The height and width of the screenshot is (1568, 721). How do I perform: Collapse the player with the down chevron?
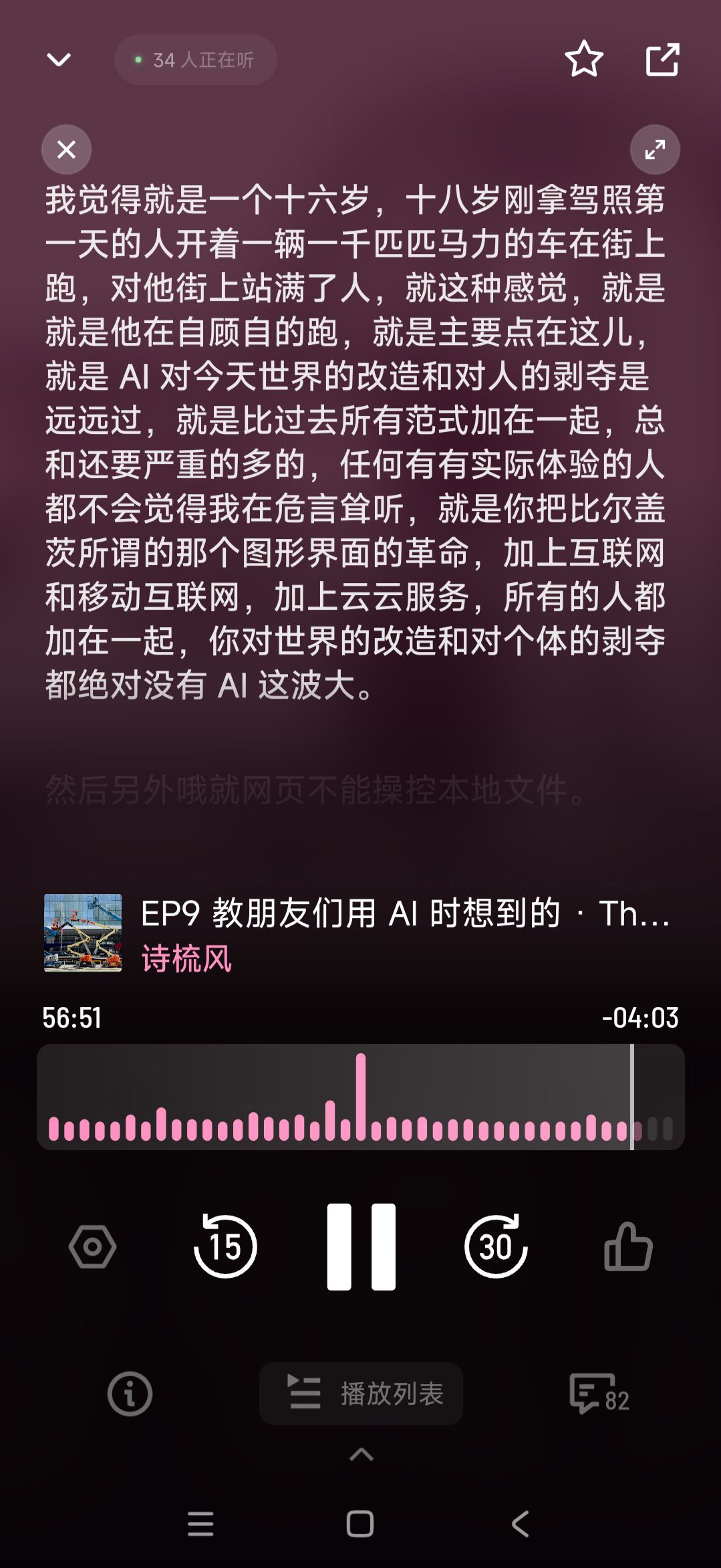59,60
